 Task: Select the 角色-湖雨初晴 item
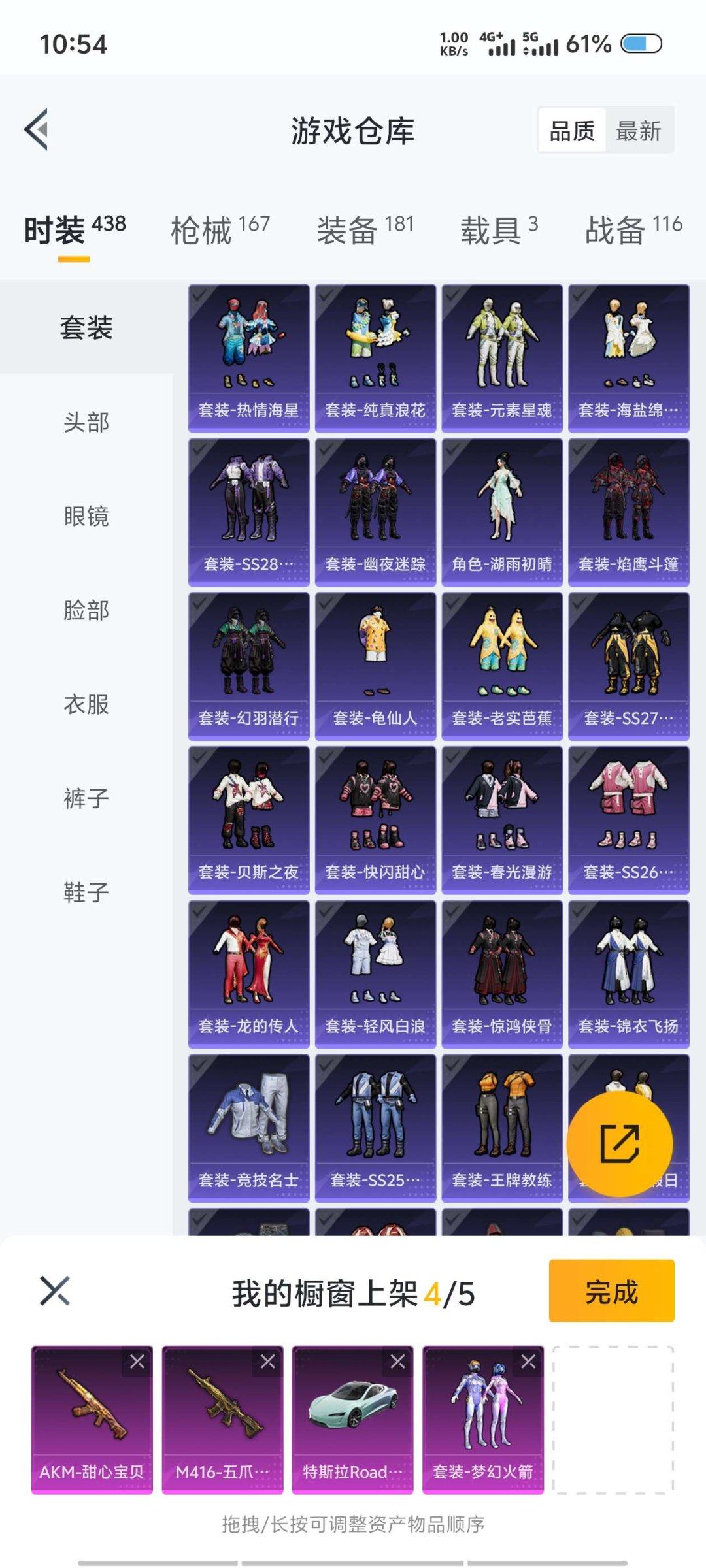pyautogui.click(x=501, y=512)
